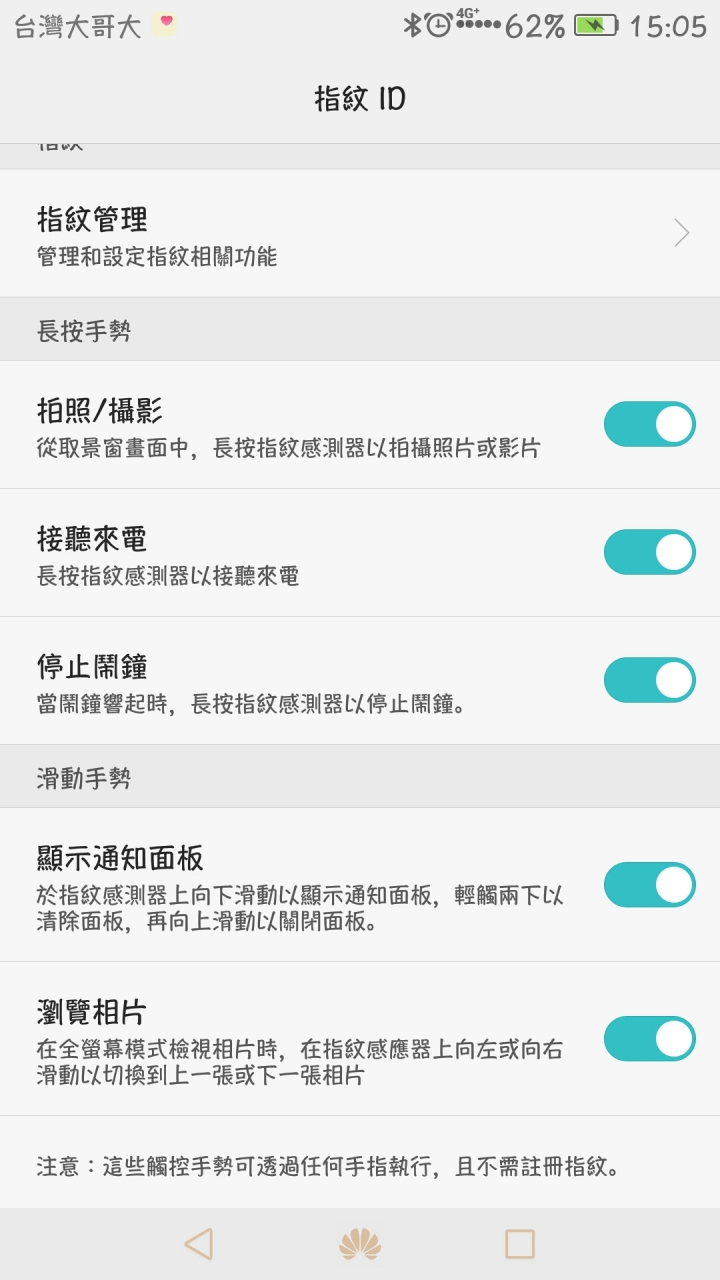This screenshot has width=720, height=1280.
Task: Toggle the 停止鬧鐘 switch off
Action: (649, 680)
